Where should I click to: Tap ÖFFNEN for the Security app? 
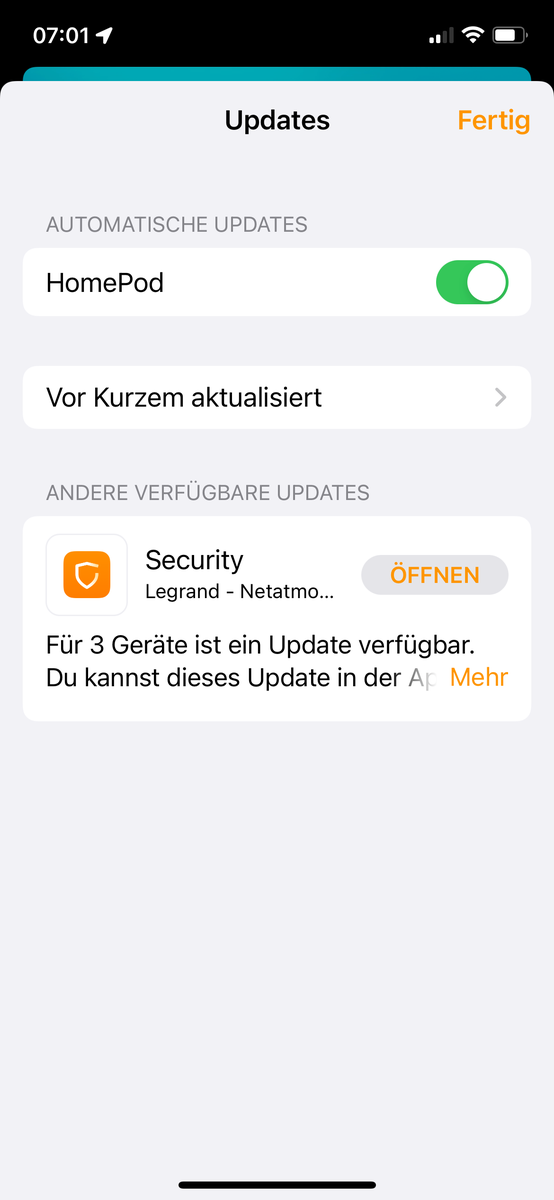click(435, 575)
